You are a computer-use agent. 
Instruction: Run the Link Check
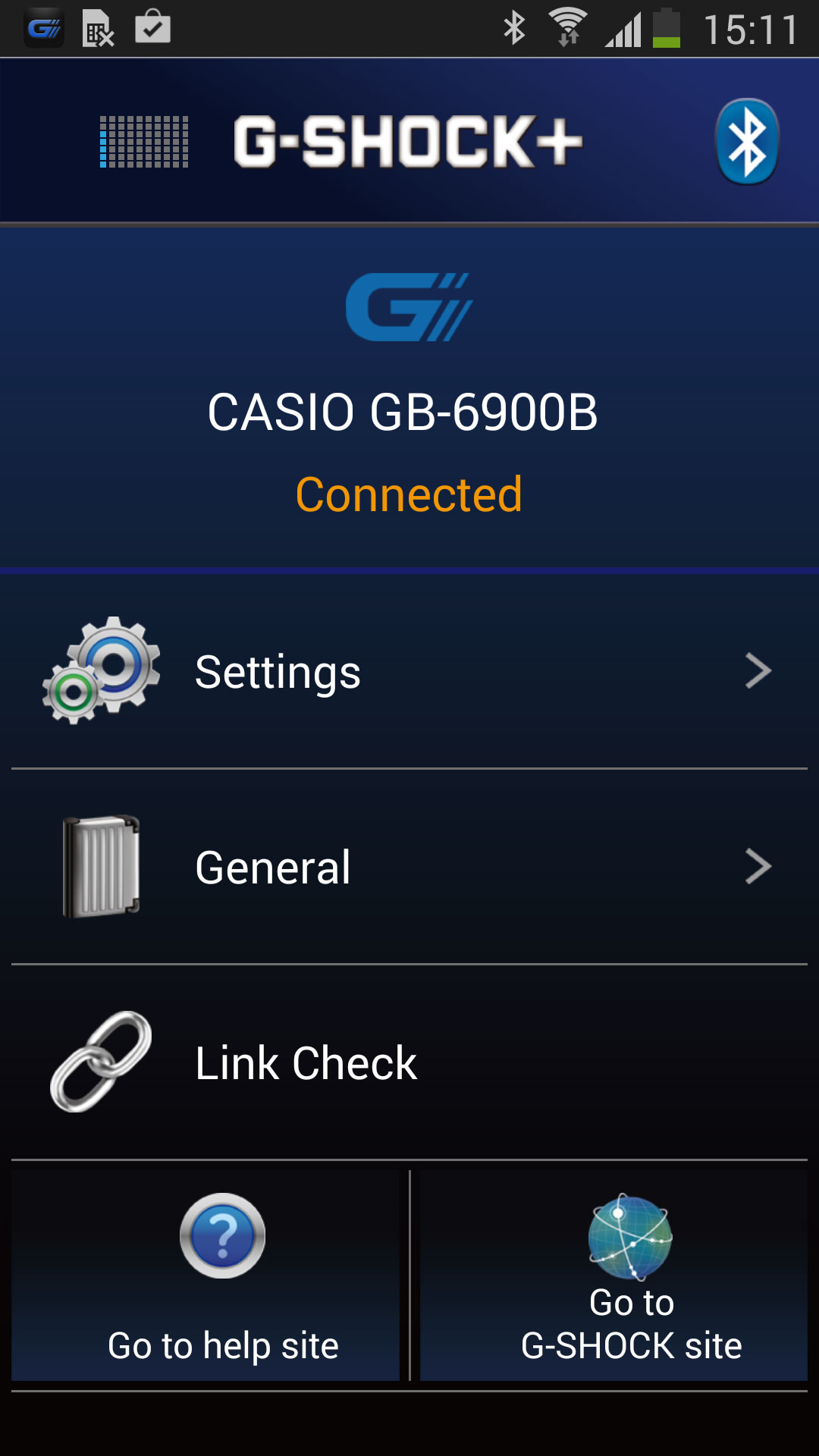[409, 1062]
